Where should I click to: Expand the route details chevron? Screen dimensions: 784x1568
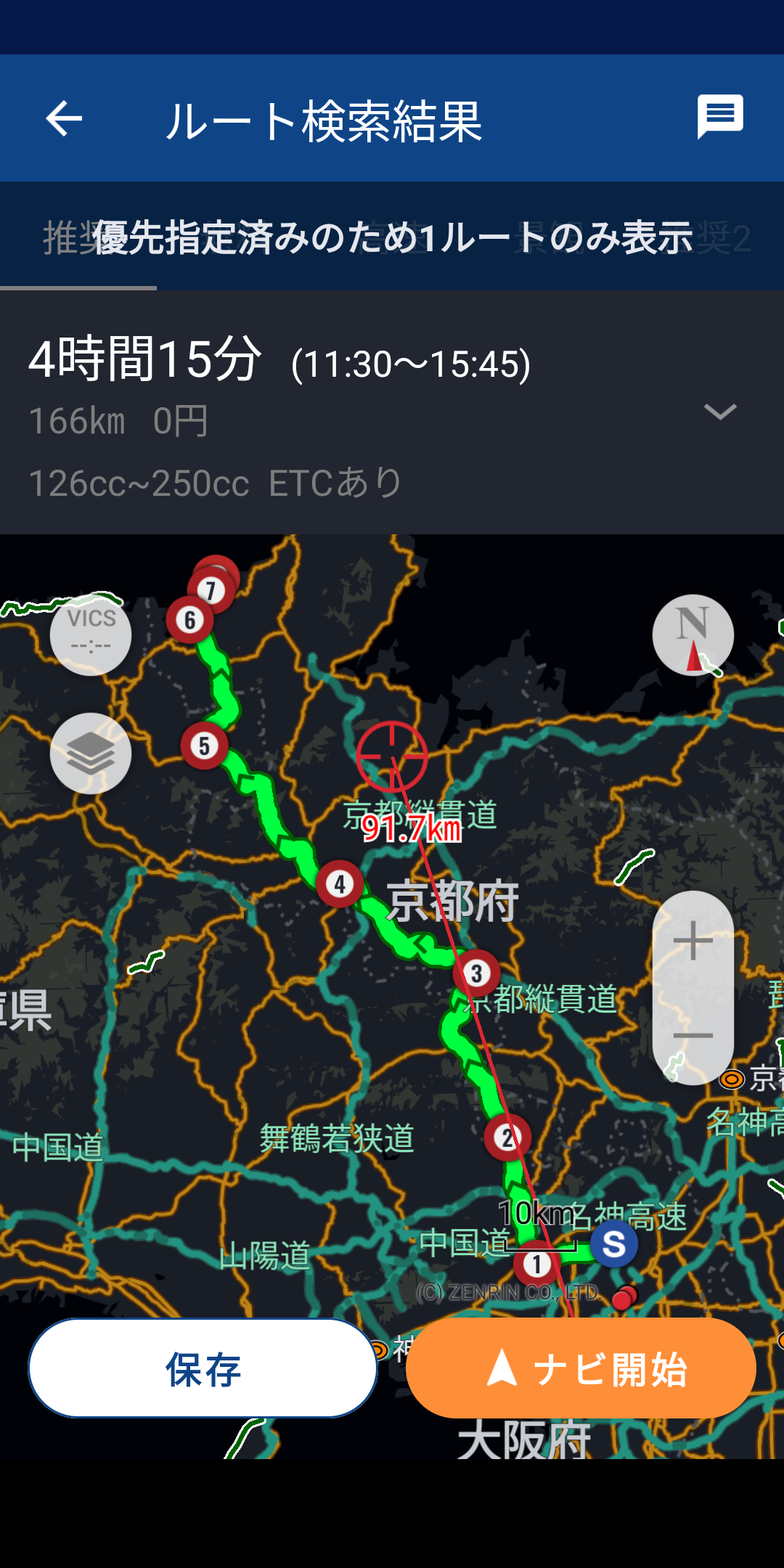(720, 412)
